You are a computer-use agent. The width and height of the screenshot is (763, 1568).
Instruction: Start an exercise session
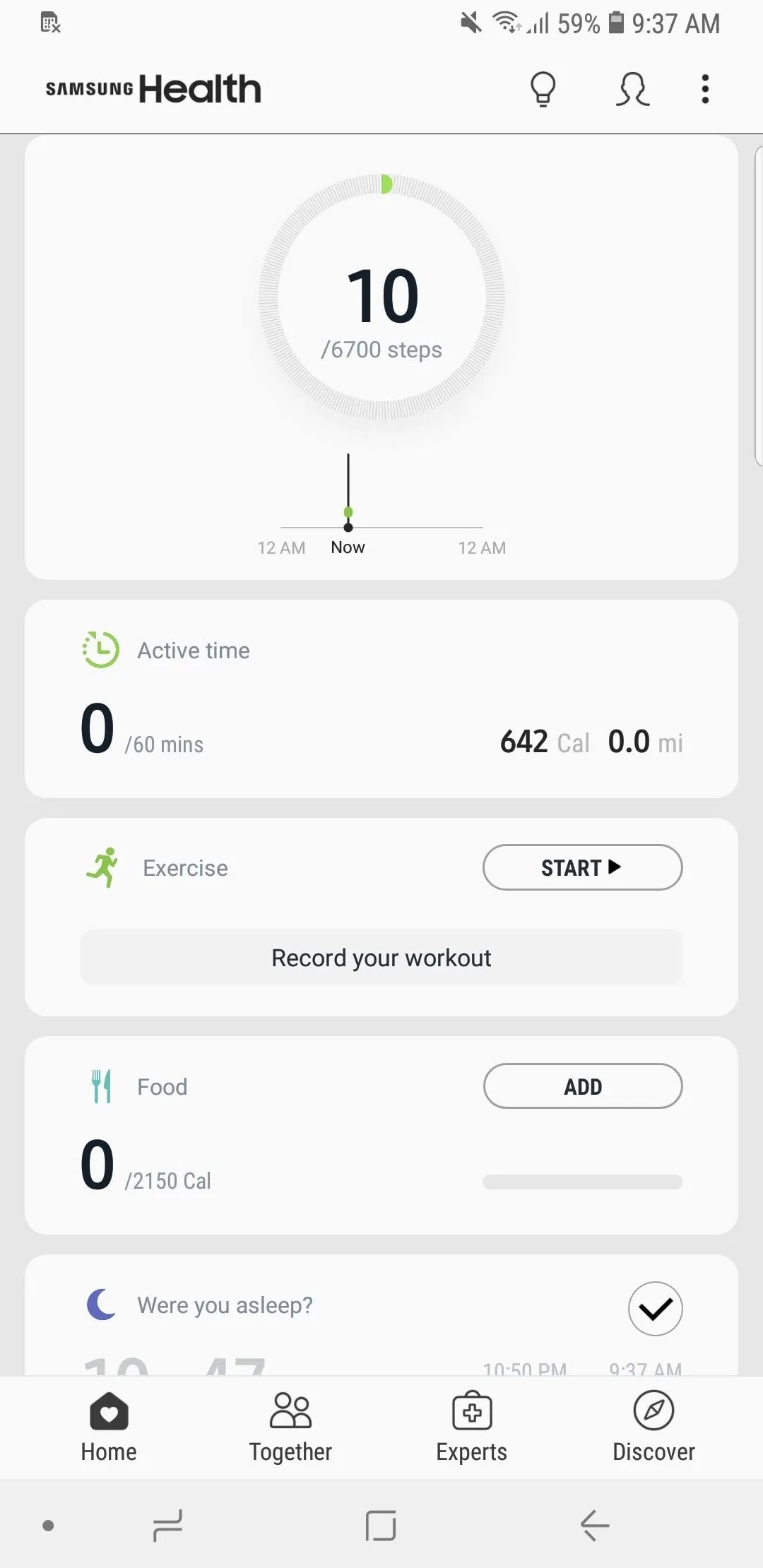coord(582,867)
